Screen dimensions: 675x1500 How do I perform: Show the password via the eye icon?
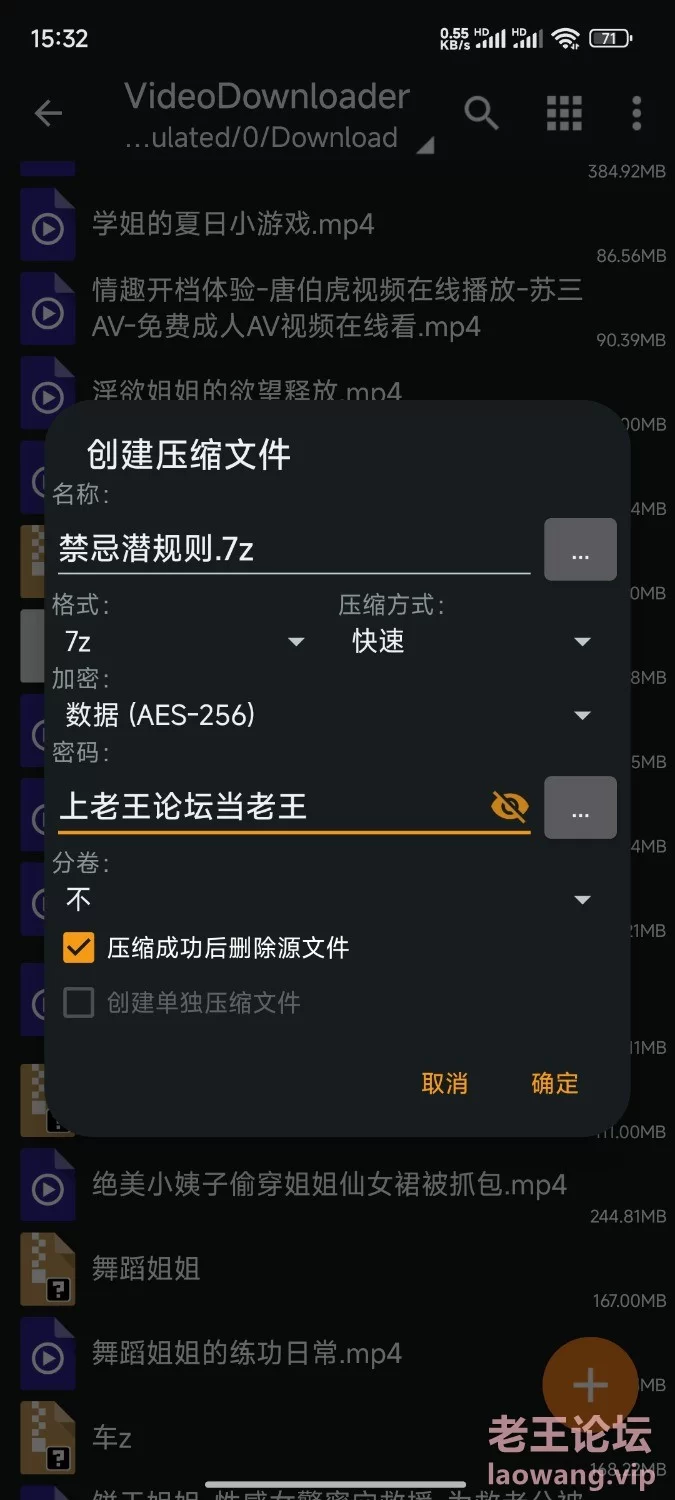point(510,806)
